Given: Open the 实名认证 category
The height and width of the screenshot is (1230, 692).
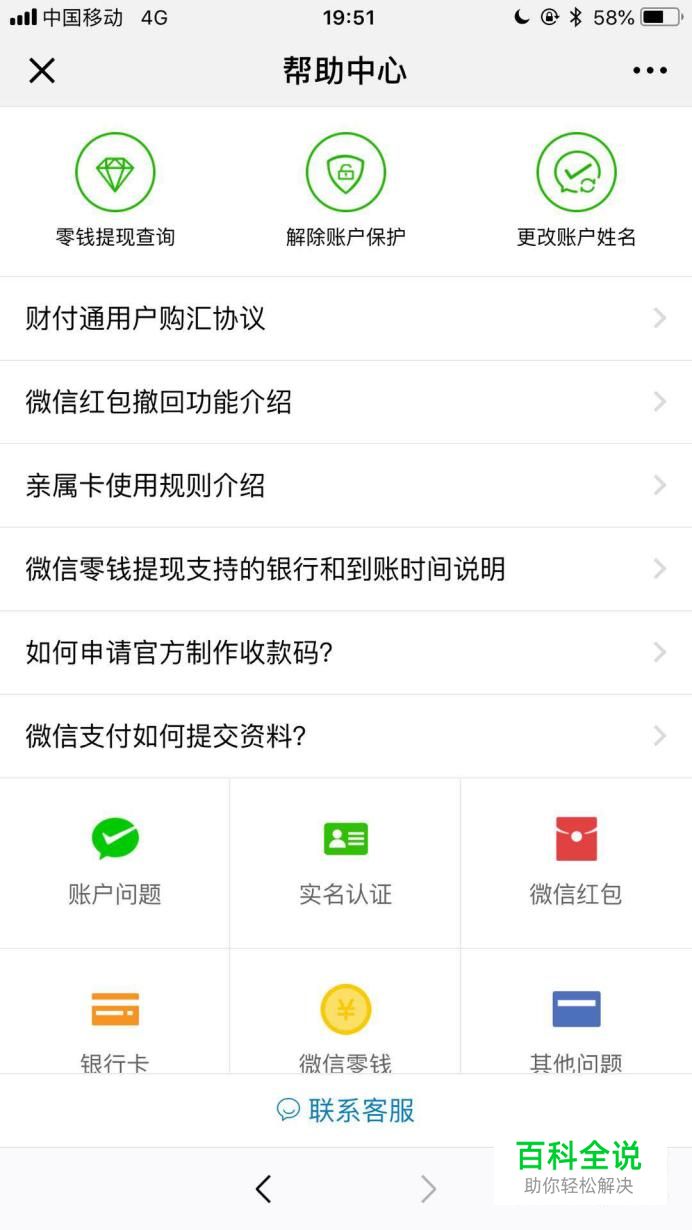Looking at the screenshot, I should click(x=345, y=863).
